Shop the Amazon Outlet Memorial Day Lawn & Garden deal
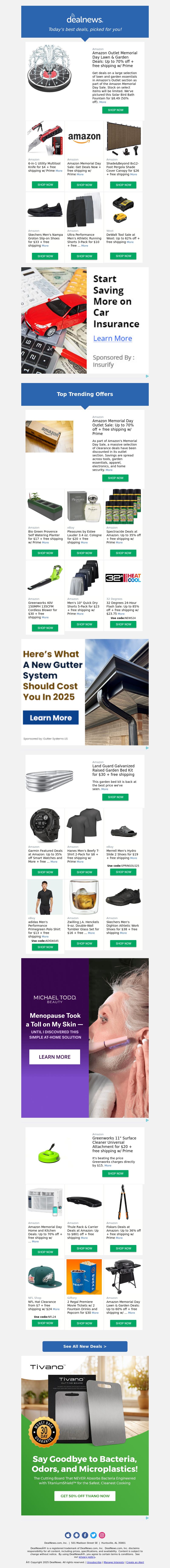Image resolution: width=170 pixels, height=1568 pixels. tap(115, 110)
